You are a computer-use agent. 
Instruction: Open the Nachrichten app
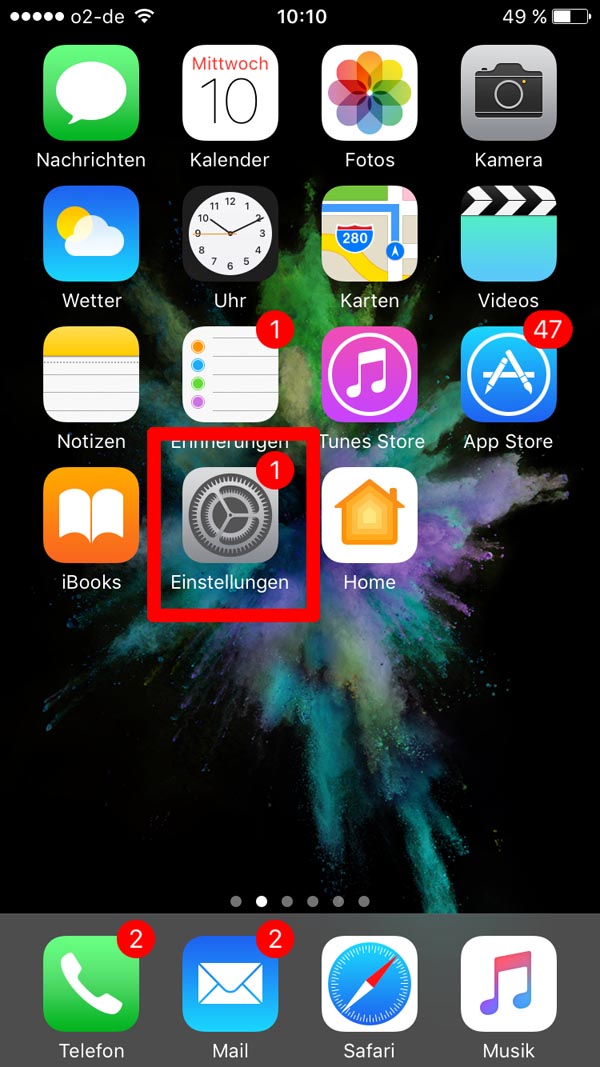click(91, 93)
